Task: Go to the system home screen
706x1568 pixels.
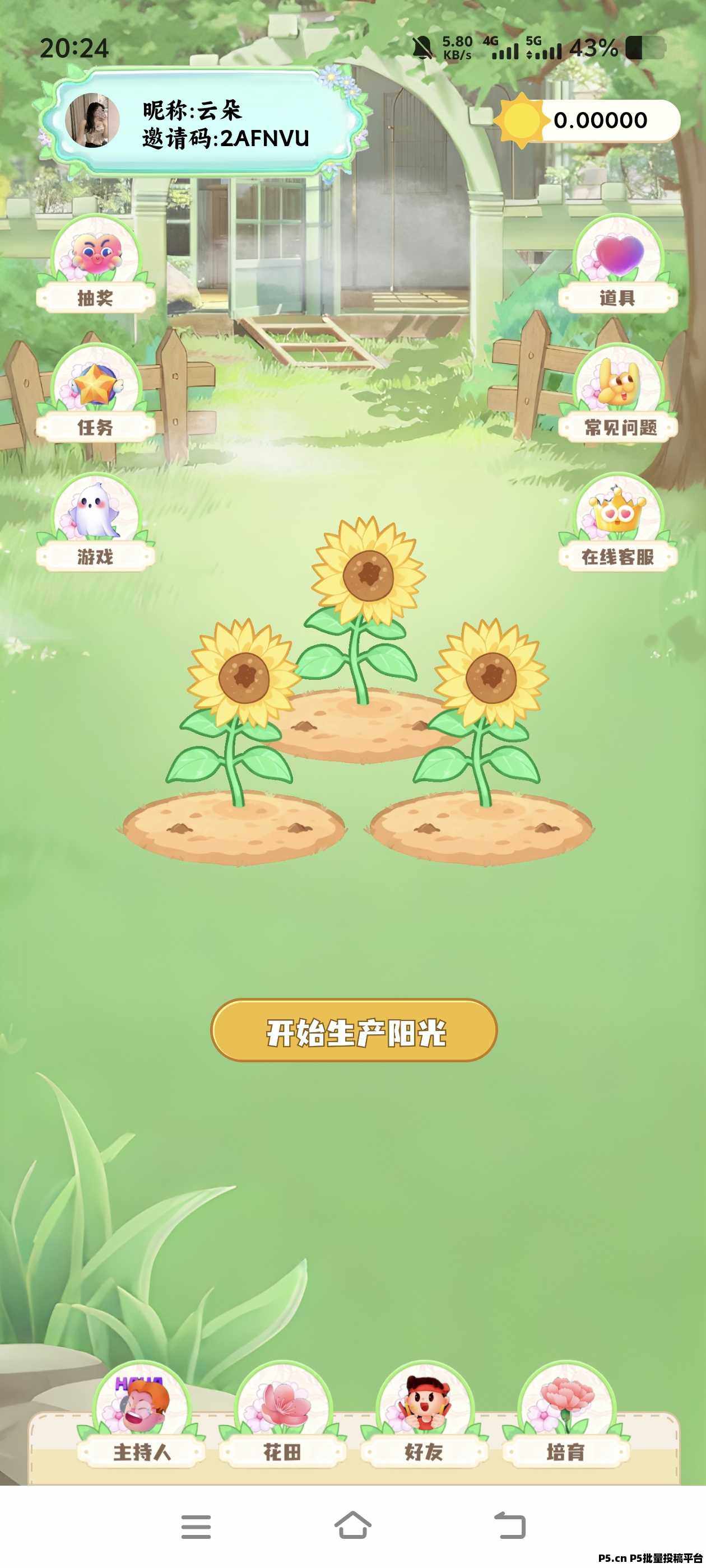Action: point(352,1526)
